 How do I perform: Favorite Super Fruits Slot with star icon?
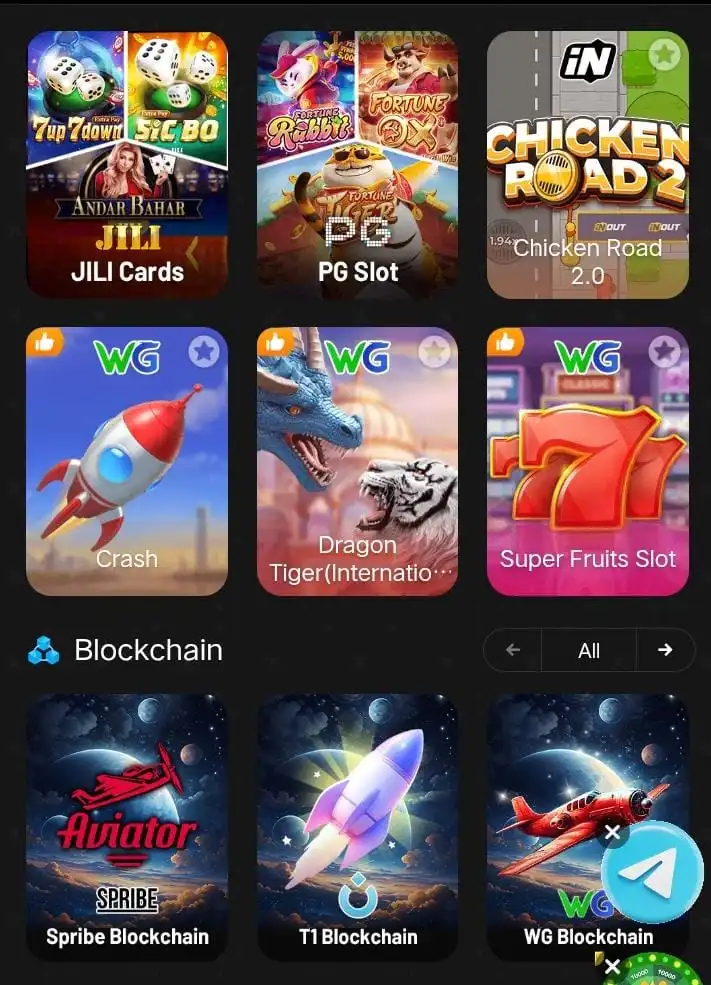point(664,351)
